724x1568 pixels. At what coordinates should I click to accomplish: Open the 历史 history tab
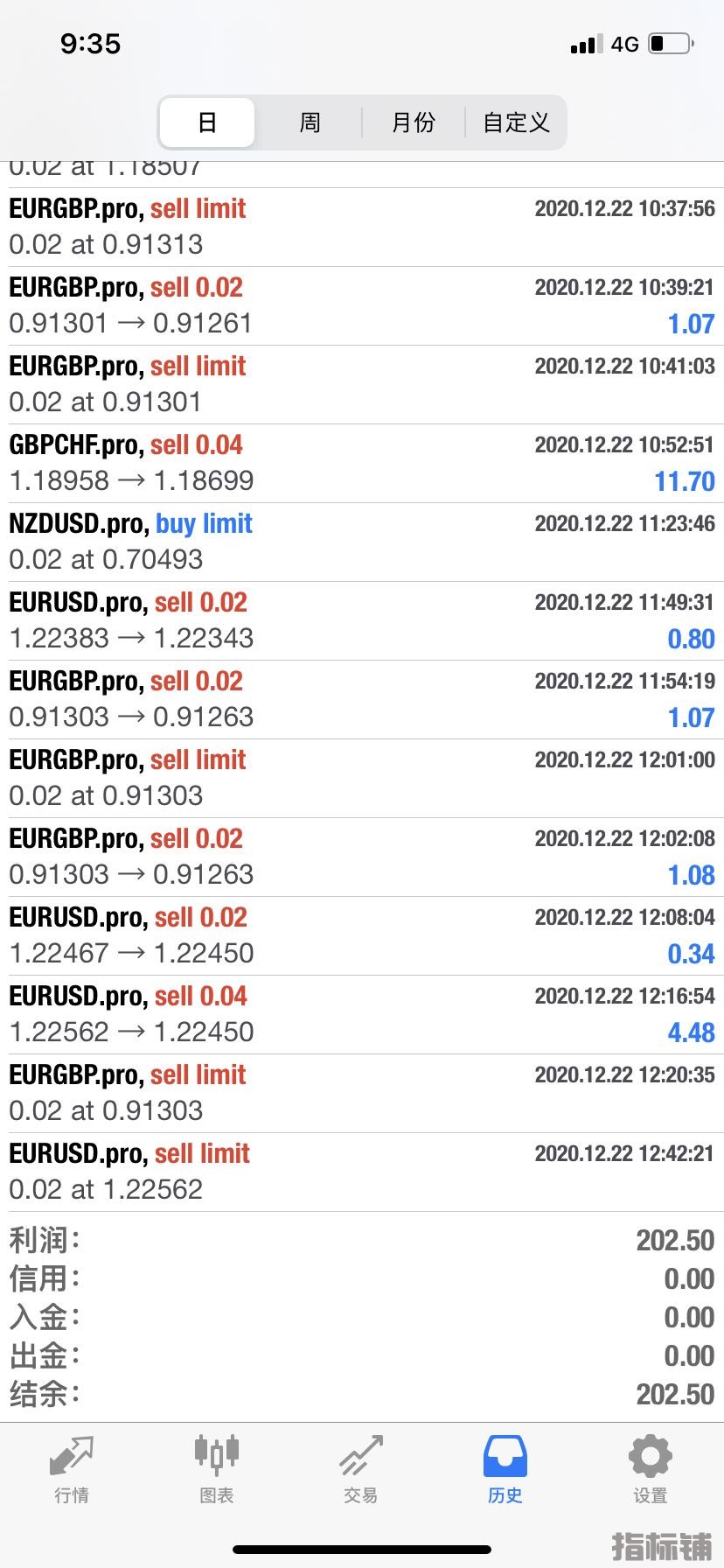tap(505, 1469)
